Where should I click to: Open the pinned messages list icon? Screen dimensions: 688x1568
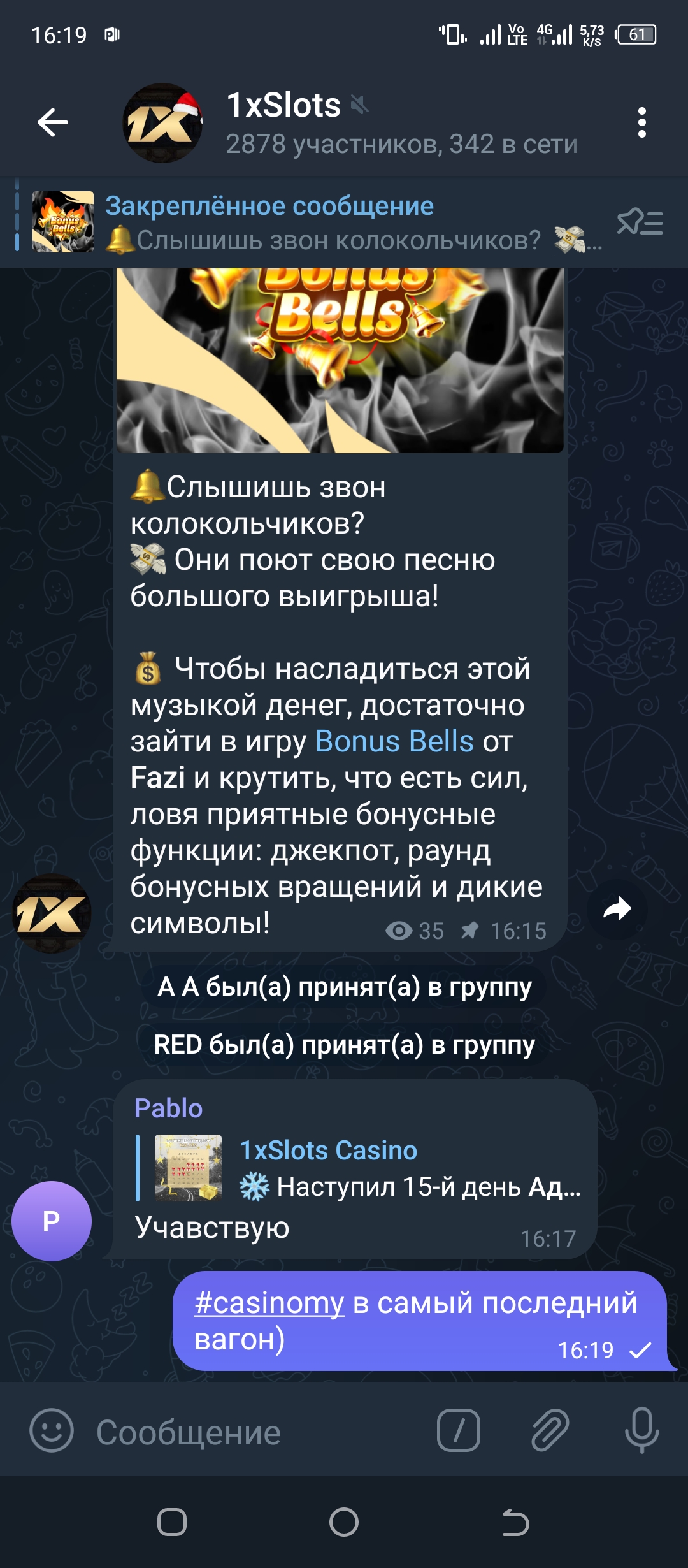click(640, 223)
